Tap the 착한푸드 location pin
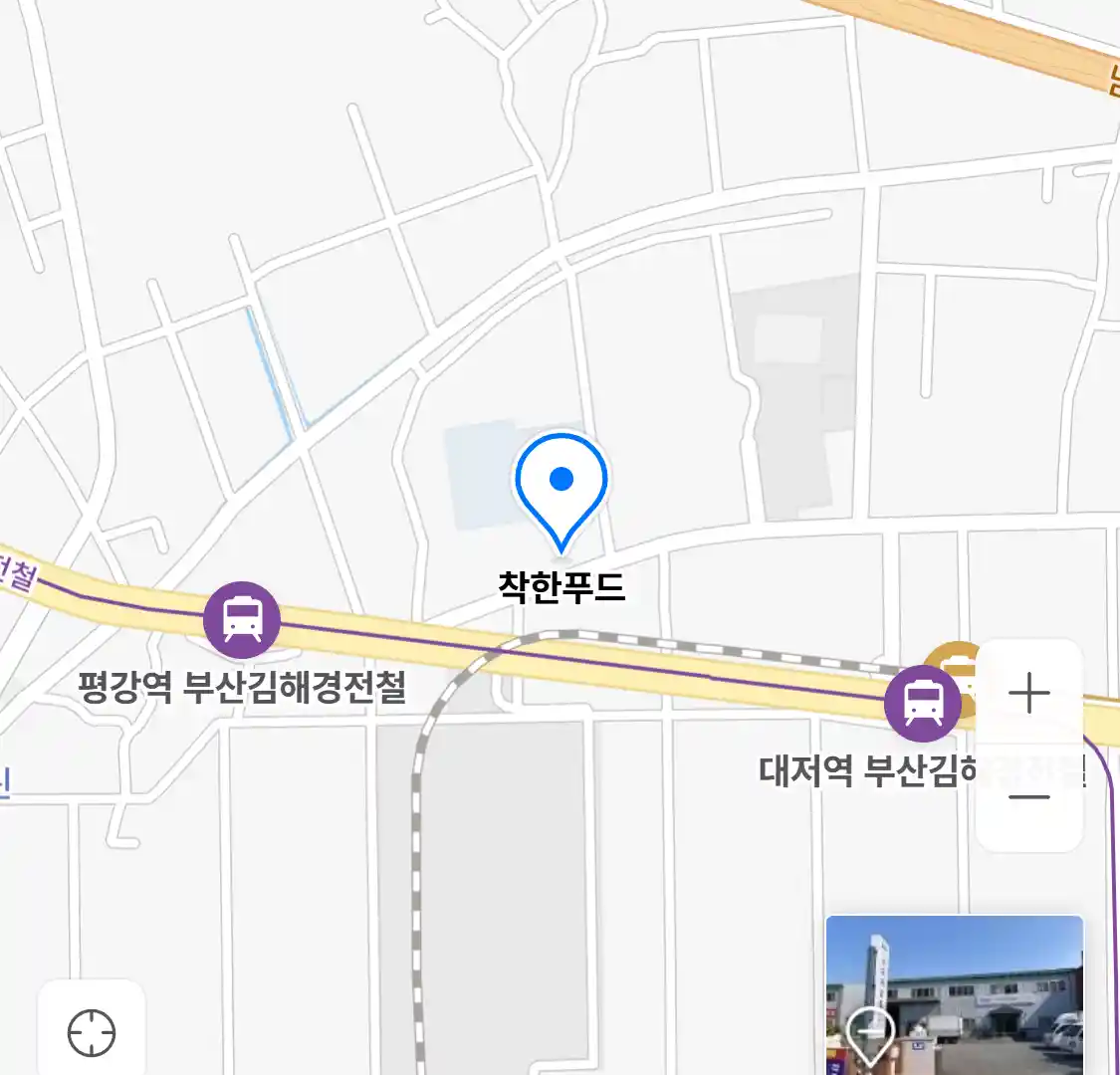Viewport: 1120px width, 1075px height. 561,488
